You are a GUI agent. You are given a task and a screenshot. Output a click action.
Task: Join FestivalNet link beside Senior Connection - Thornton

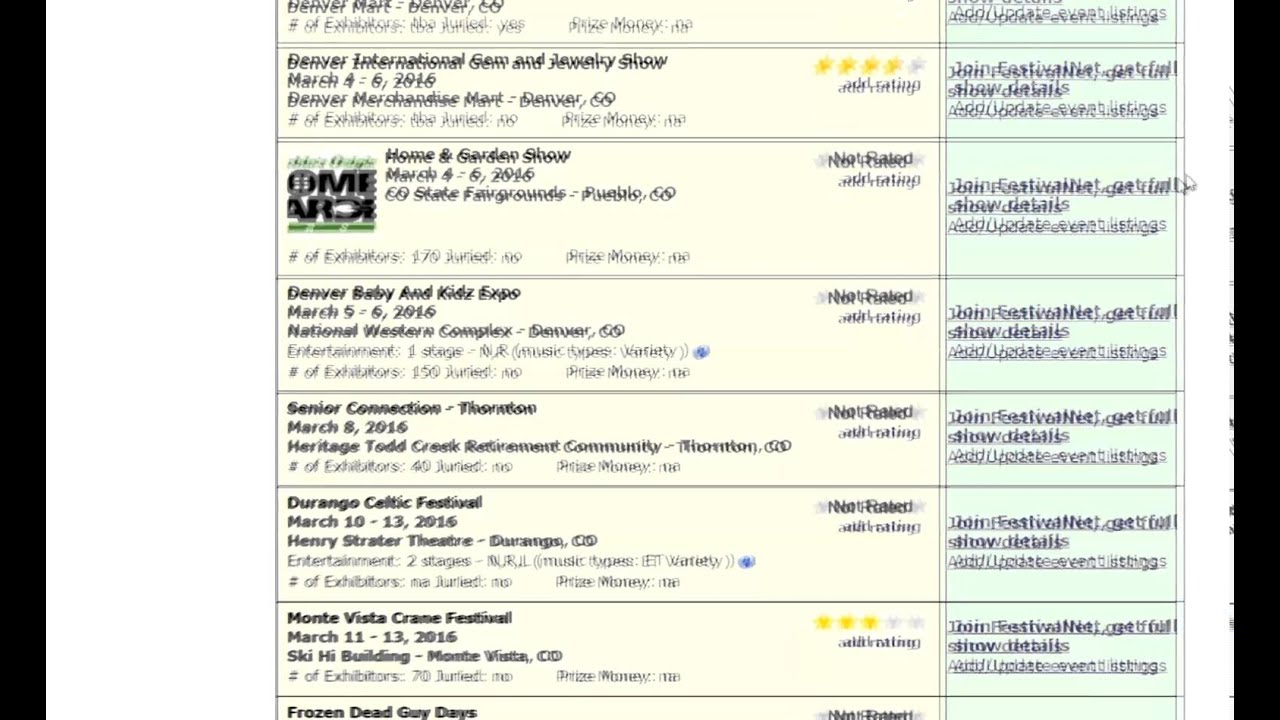[x=1060, y=417]
